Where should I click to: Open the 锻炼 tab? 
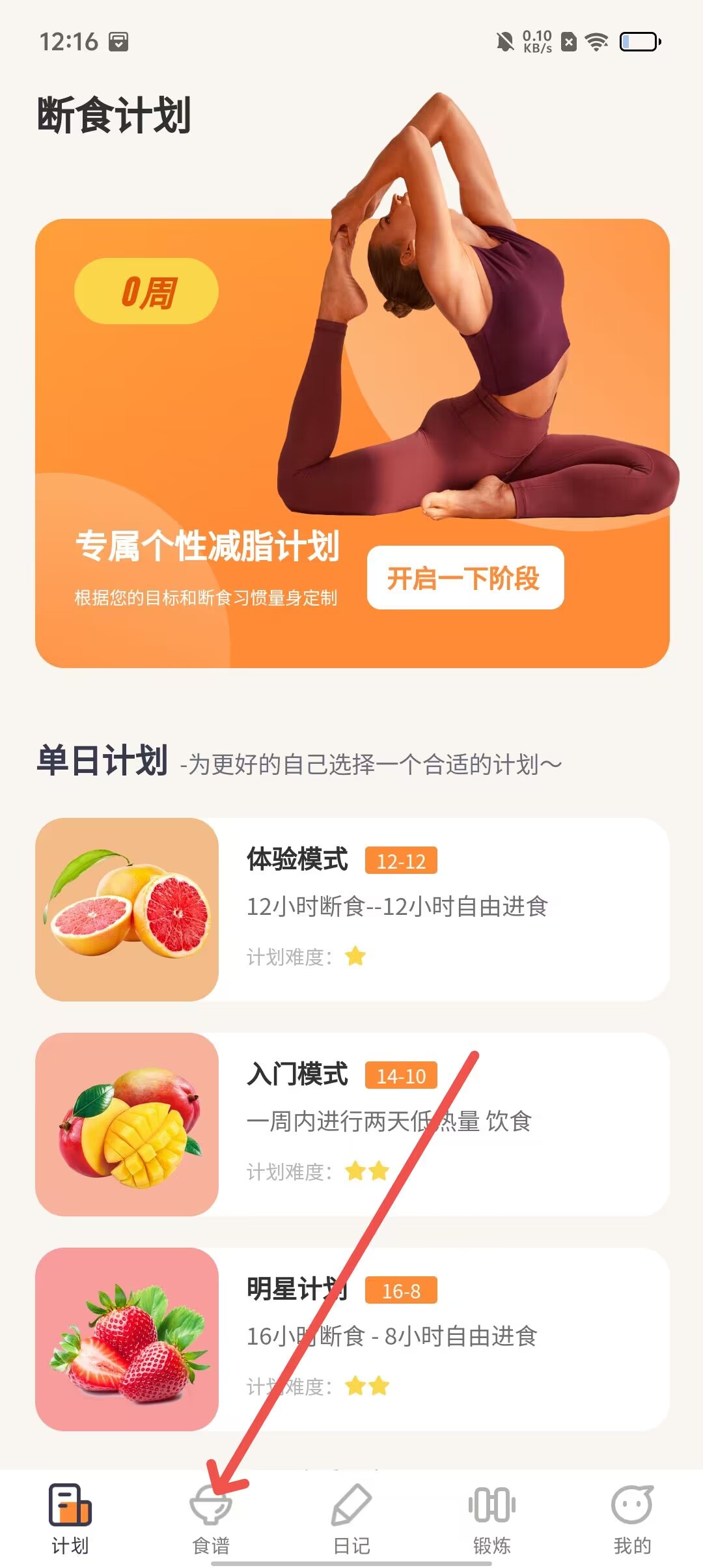(x=492, y=1519)
